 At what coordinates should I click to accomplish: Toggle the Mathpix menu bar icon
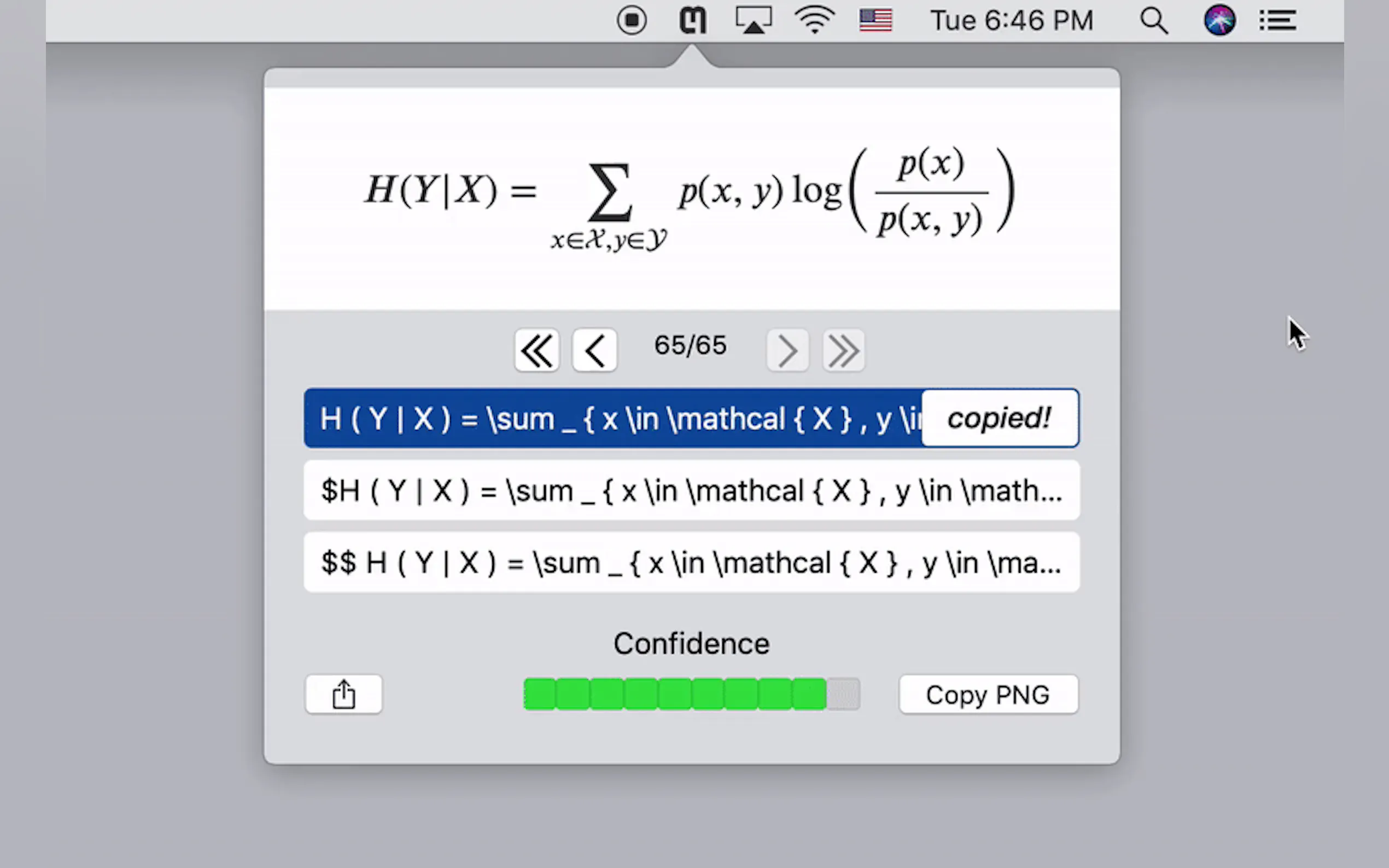[692, 21]
